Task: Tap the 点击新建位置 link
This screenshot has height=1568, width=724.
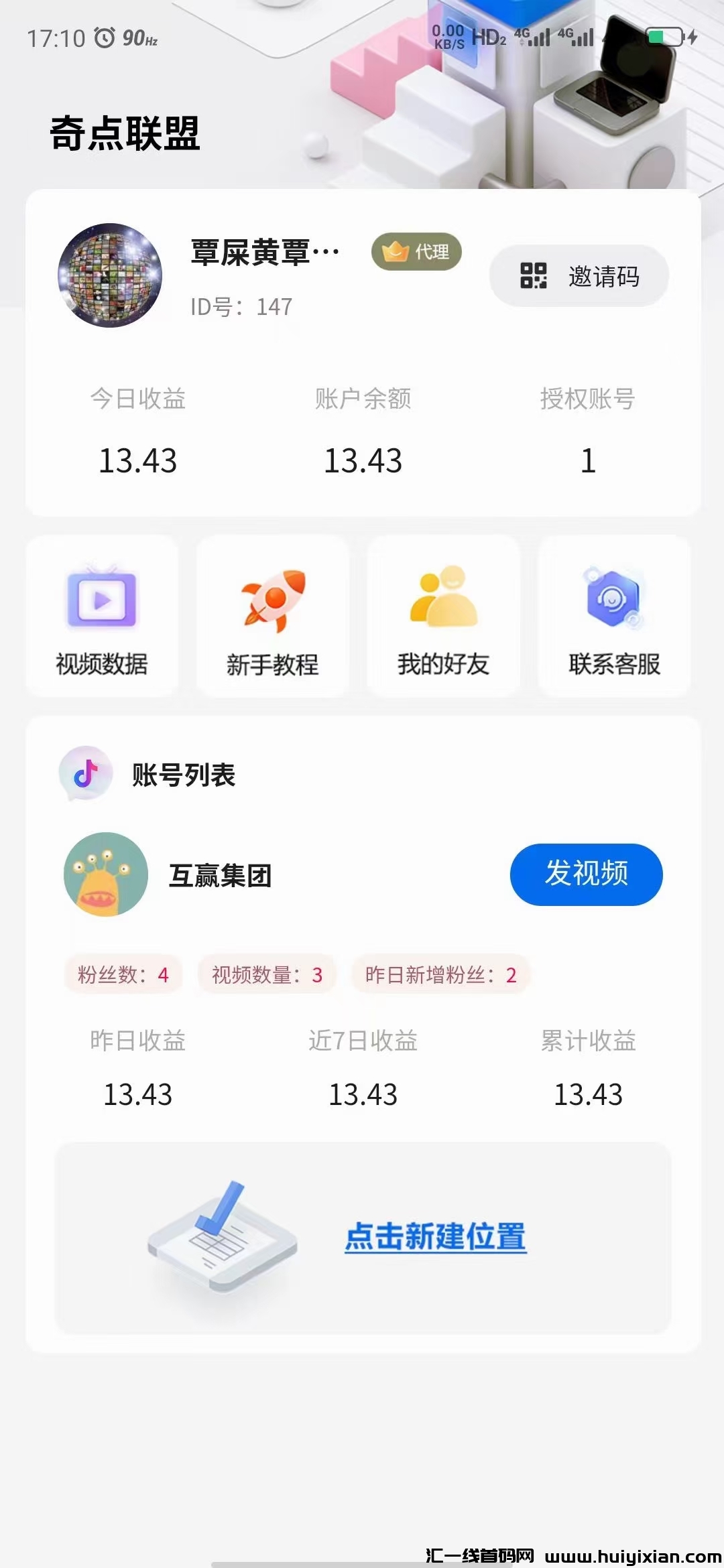Action: tap(435, 1237)
